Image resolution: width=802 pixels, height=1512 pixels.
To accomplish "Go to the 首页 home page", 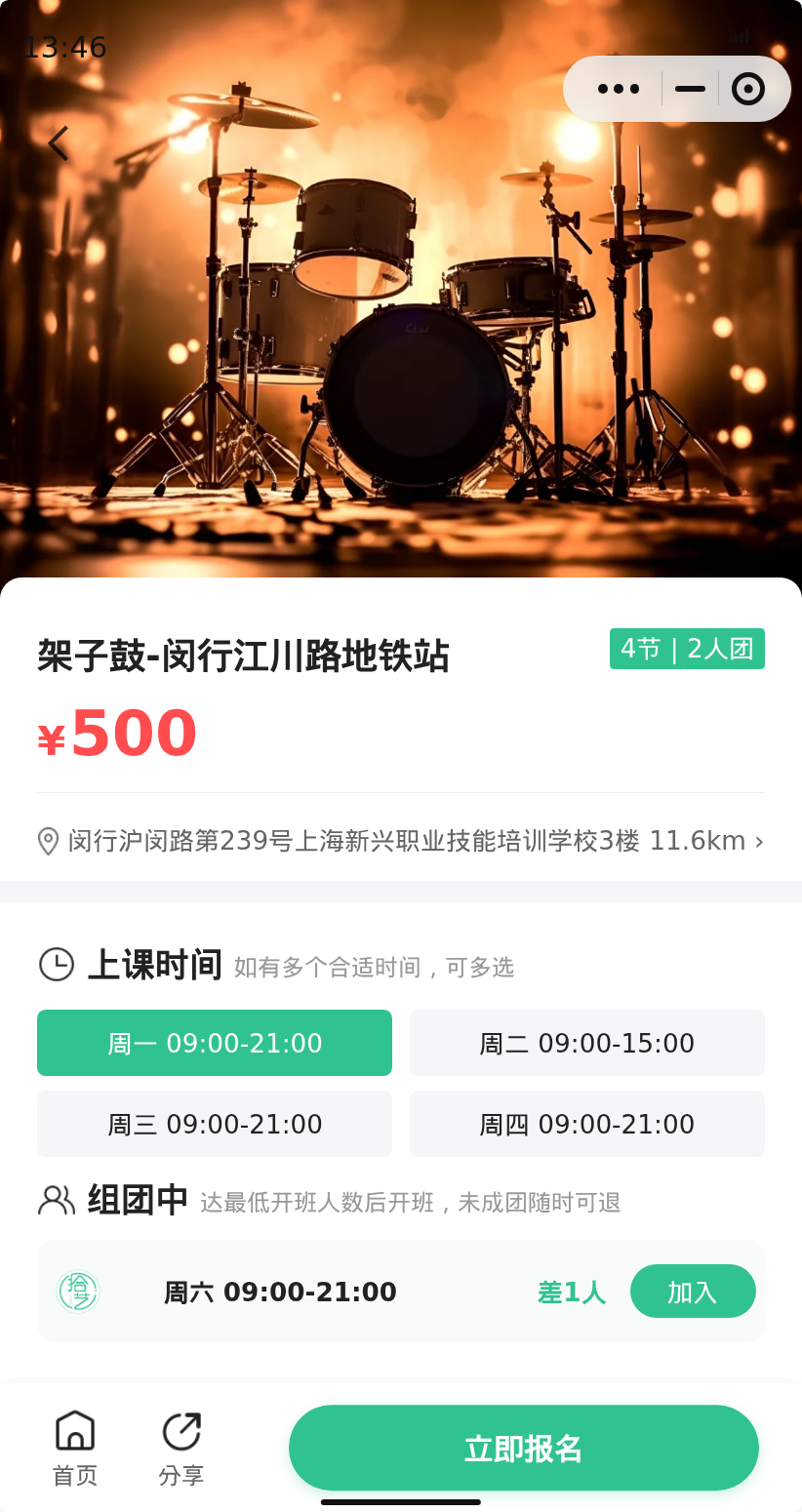I will point(75,1449).
